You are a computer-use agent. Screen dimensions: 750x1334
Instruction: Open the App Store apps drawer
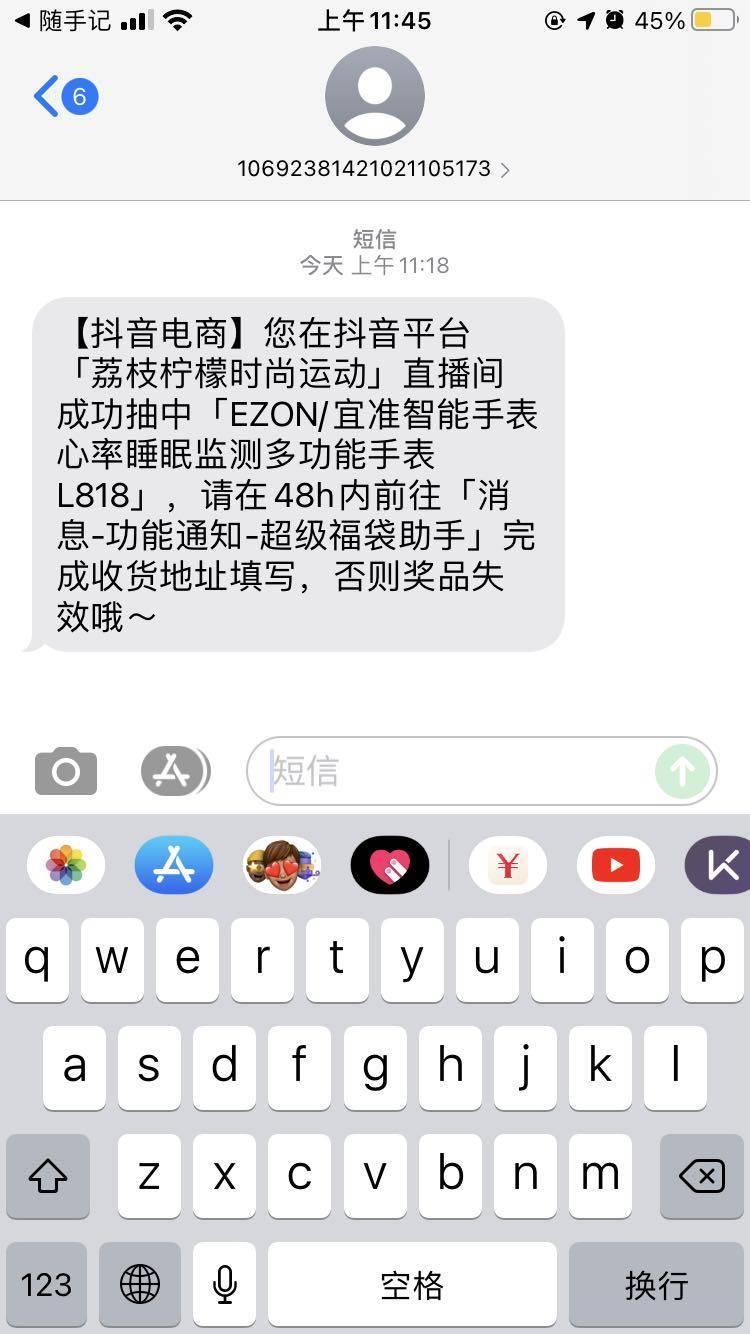[174, 771]
